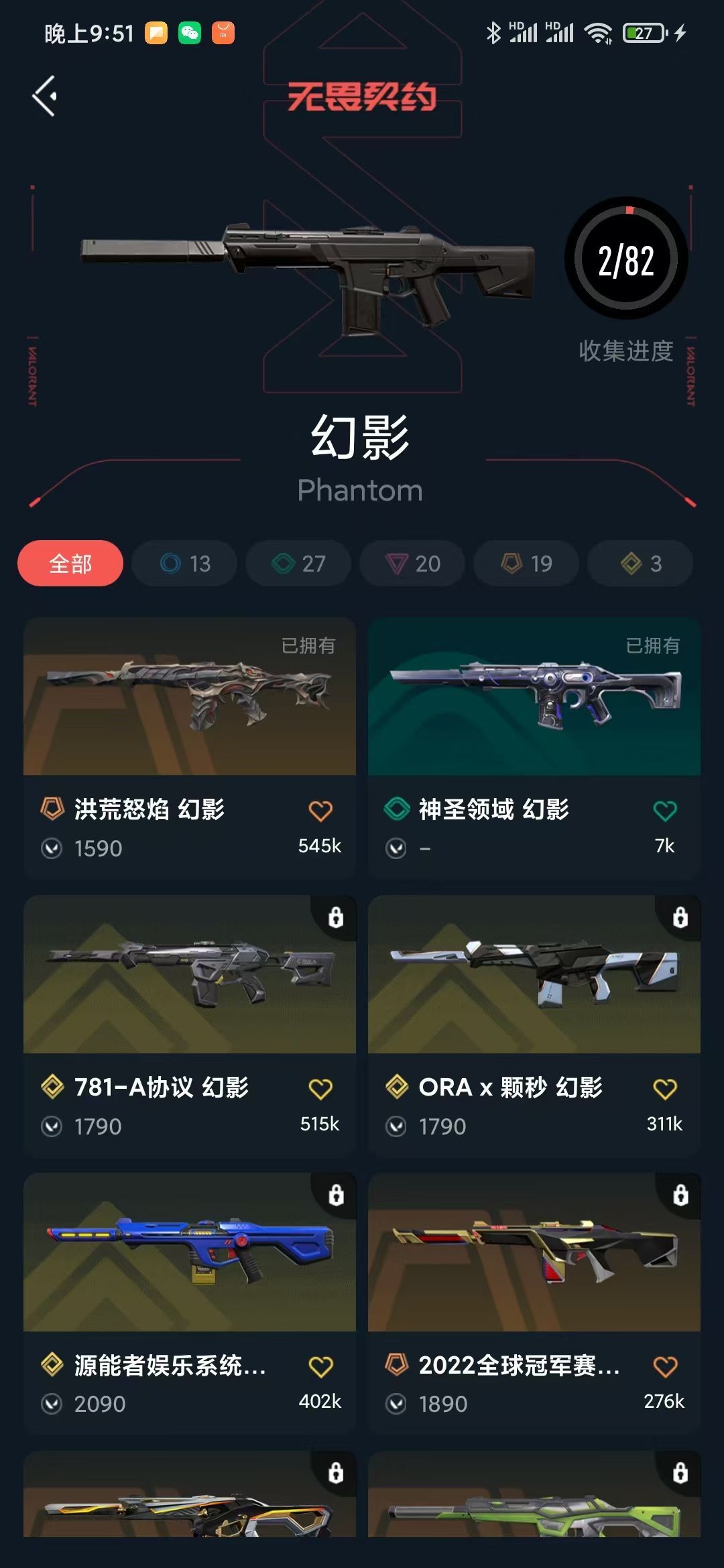Click the 收集进度 label
The image size is (724, 1568).
(x=626, y=354)
